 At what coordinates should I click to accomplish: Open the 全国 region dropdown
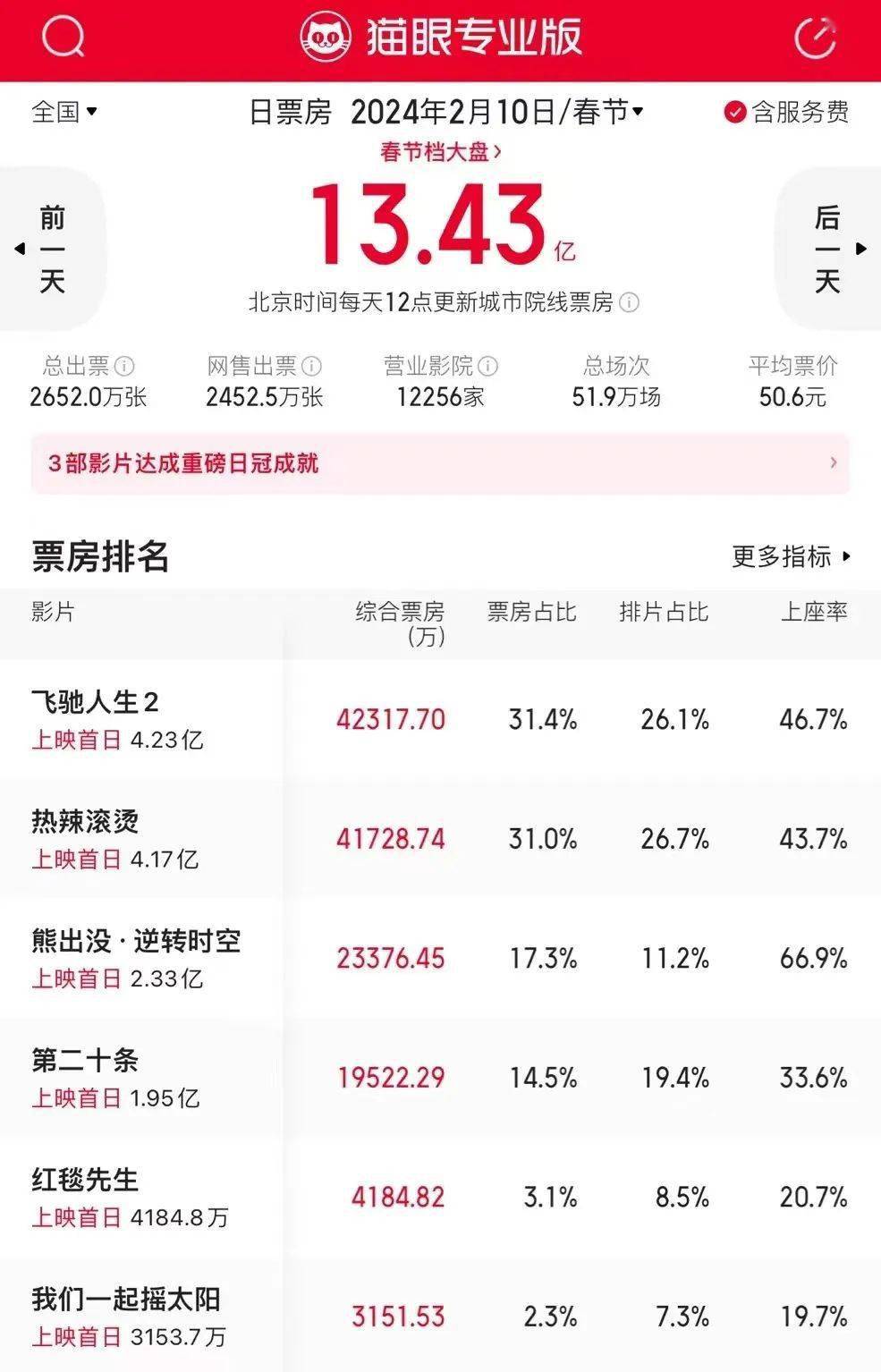coord(64,112)
